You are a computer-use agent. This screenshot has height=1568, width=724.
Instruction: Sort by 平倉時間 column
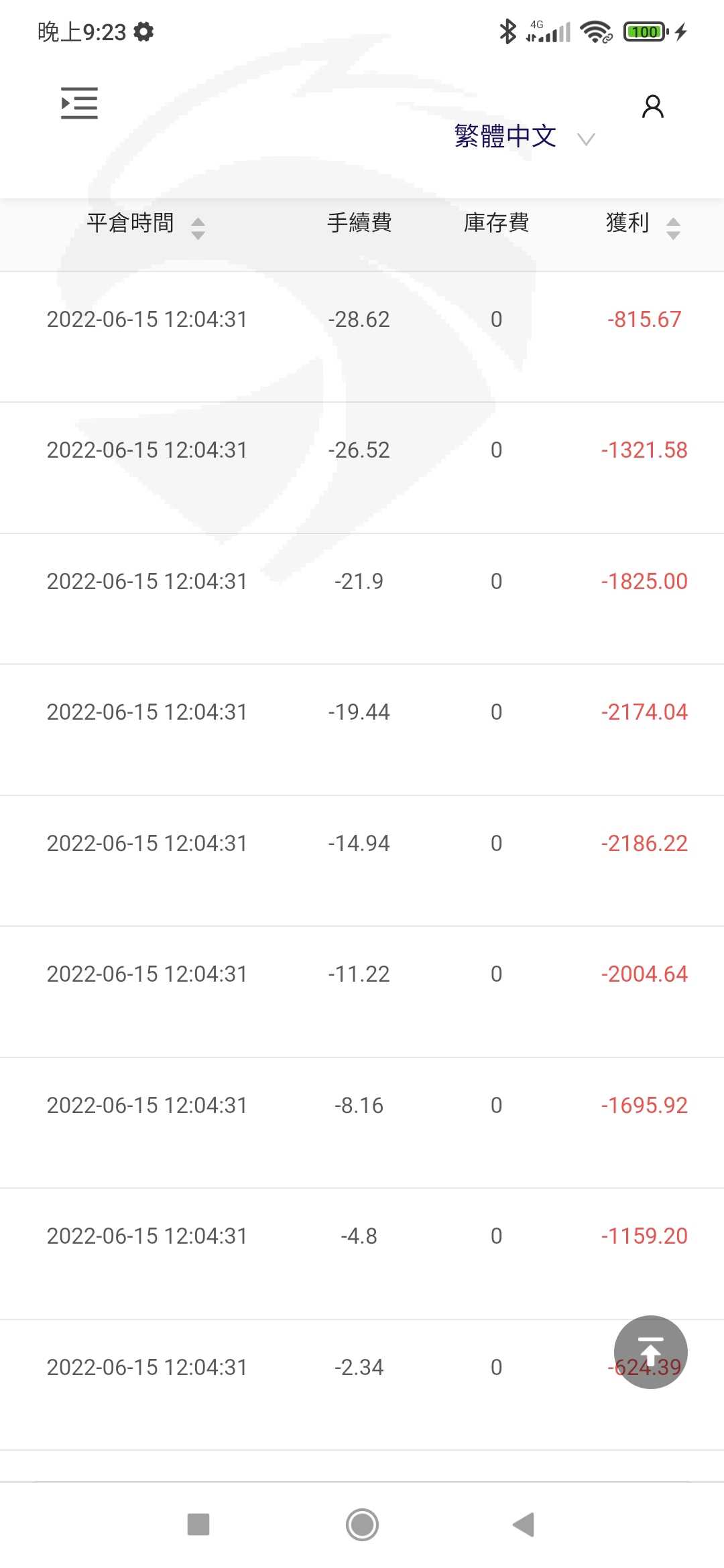pos(145,224)
